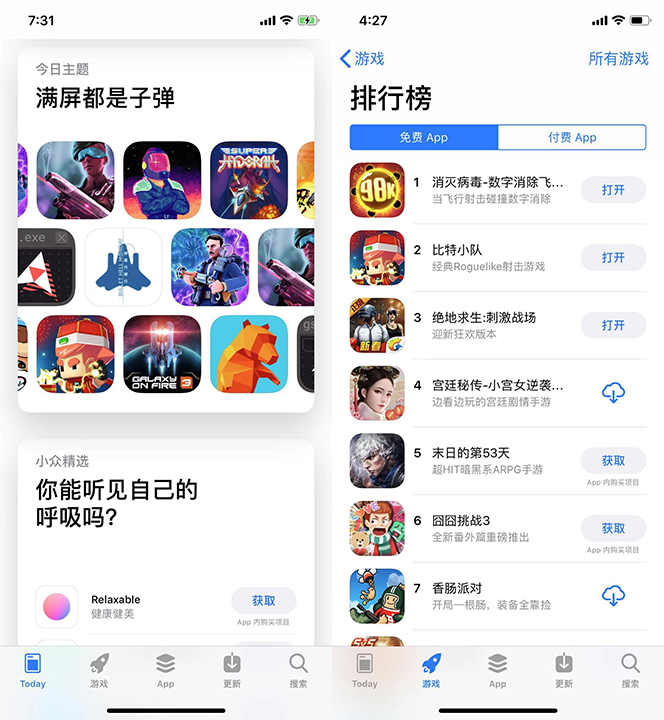Open 绝地求生:刺激战场 with 打开 button
The image size is (664, 720).
(x=613, y=325)
